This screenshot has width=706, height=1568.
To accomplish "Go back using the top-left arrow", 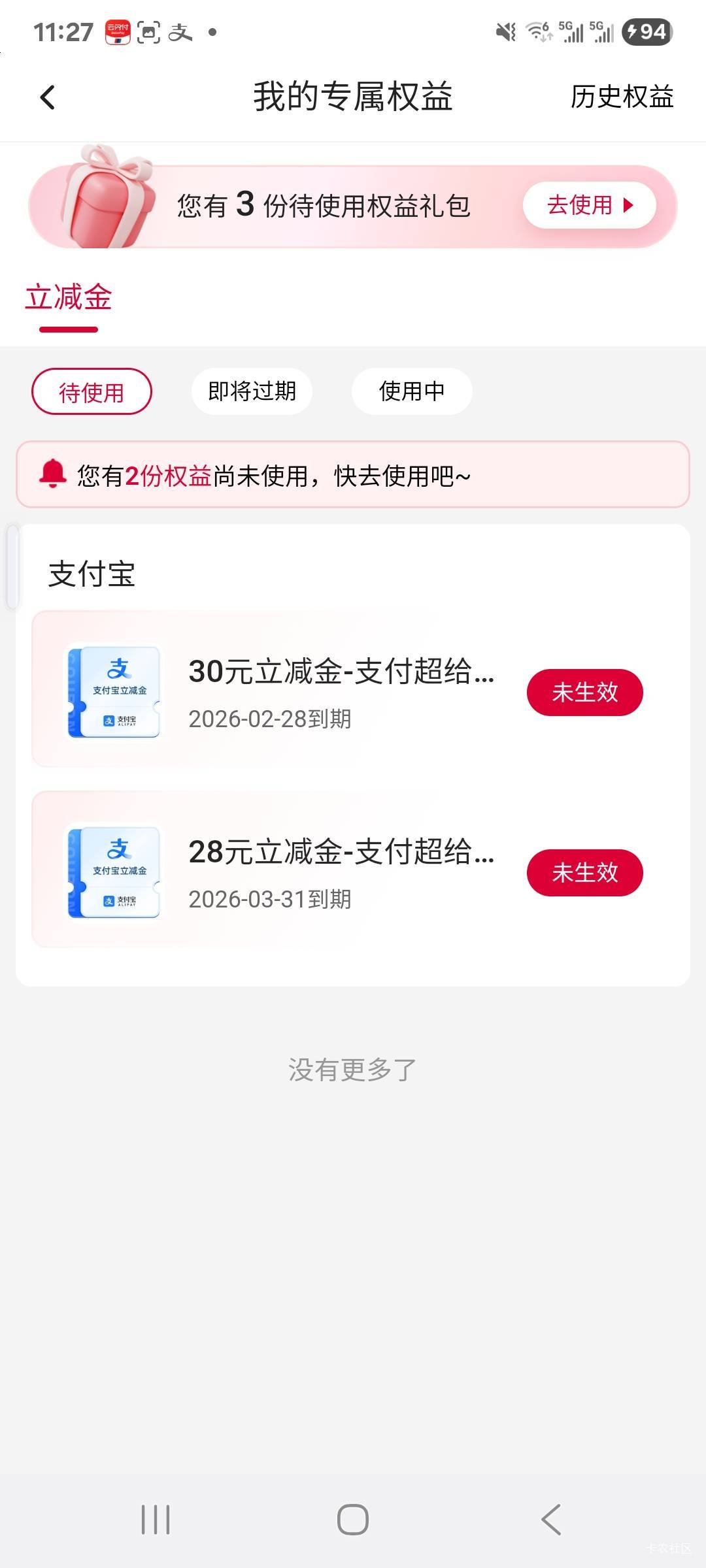I will 47,98.
